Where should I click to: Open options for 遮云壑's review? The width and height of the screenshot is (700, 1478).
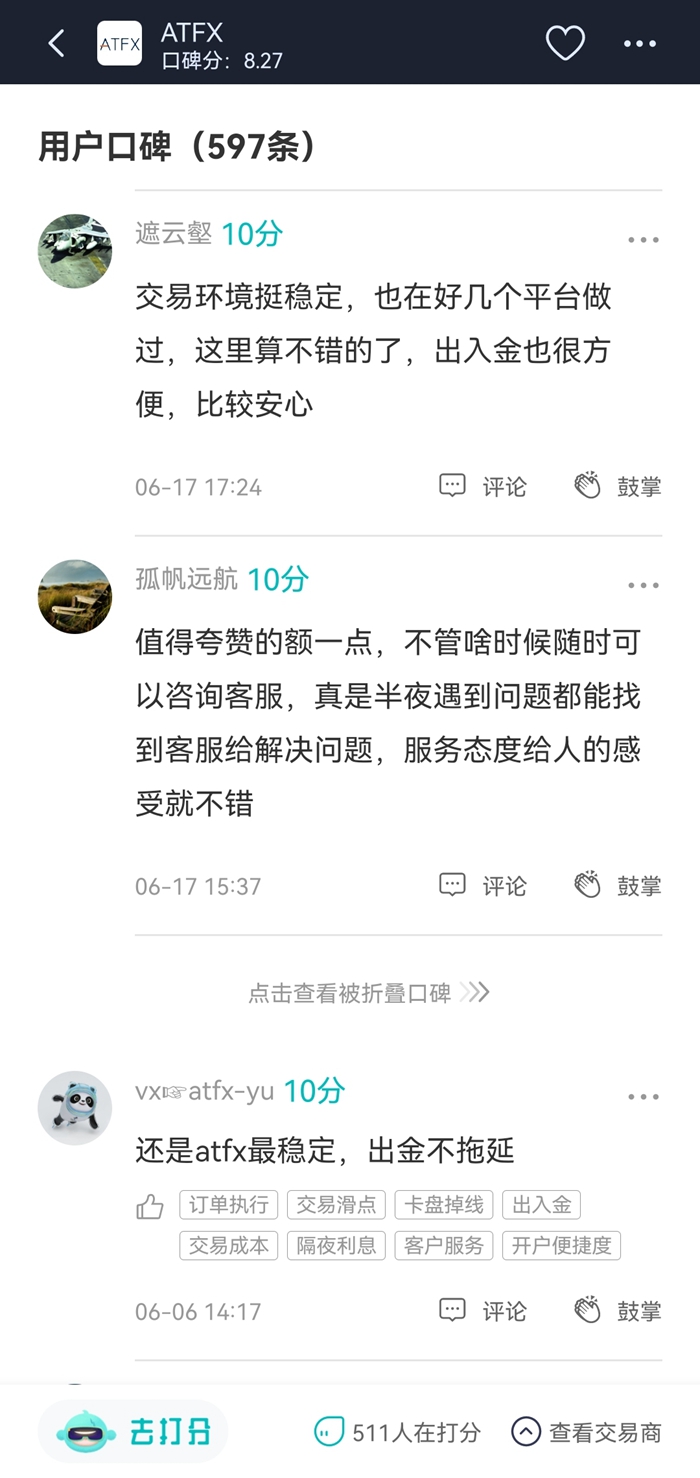coord(643,240)
